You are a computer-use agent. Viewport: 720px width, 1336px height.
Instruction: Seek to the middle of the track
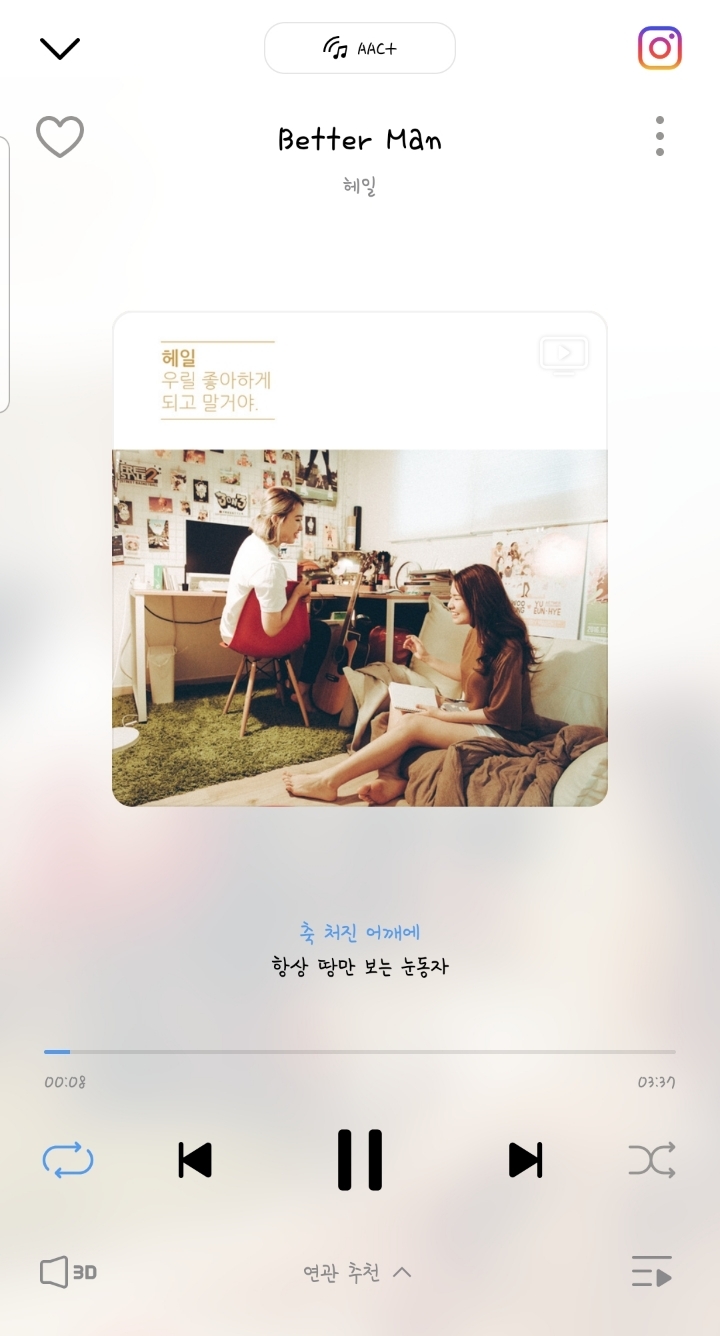click(x=360, y=1052)
